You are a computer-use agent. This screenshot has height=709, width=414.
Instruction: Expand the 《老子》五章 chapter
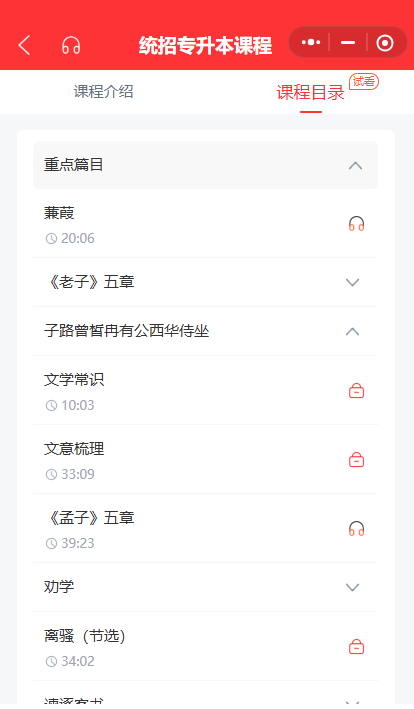coord(205,282)
